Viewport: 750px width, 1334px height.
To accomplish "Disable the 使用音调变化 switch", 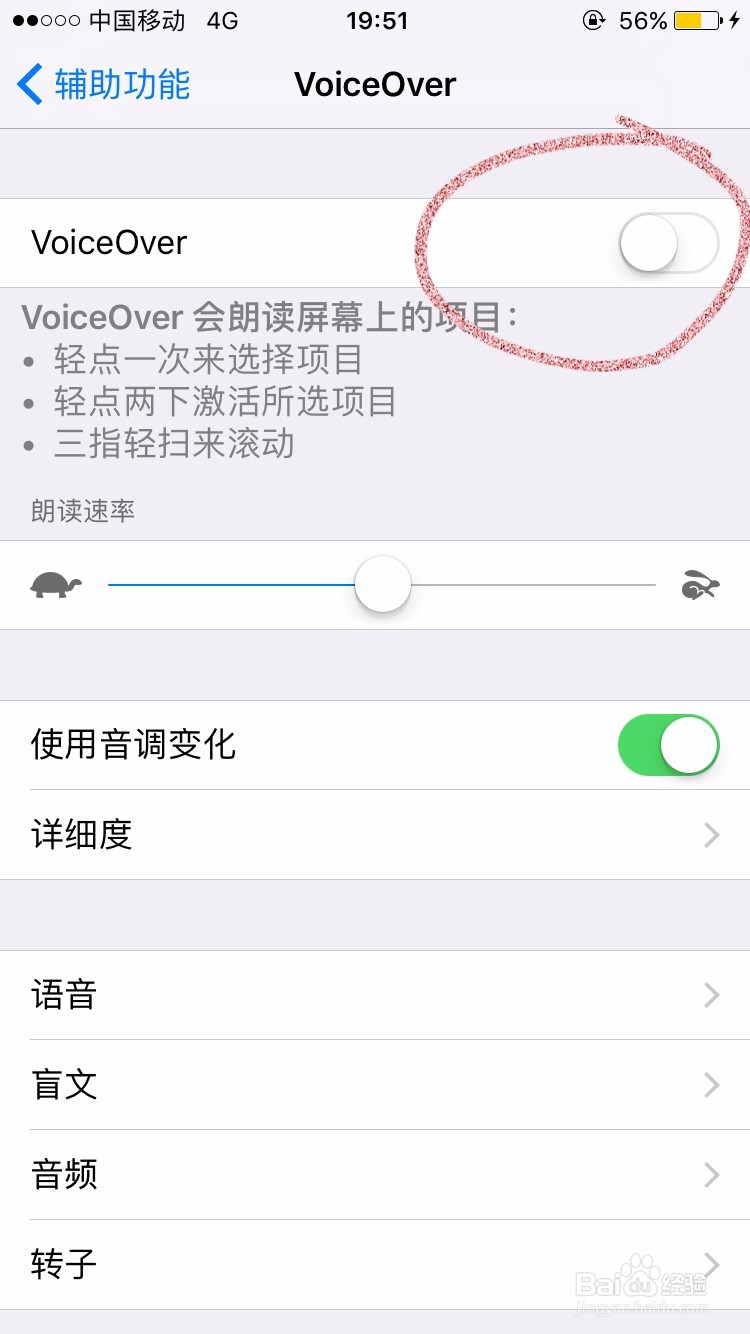I will point(668,744).
